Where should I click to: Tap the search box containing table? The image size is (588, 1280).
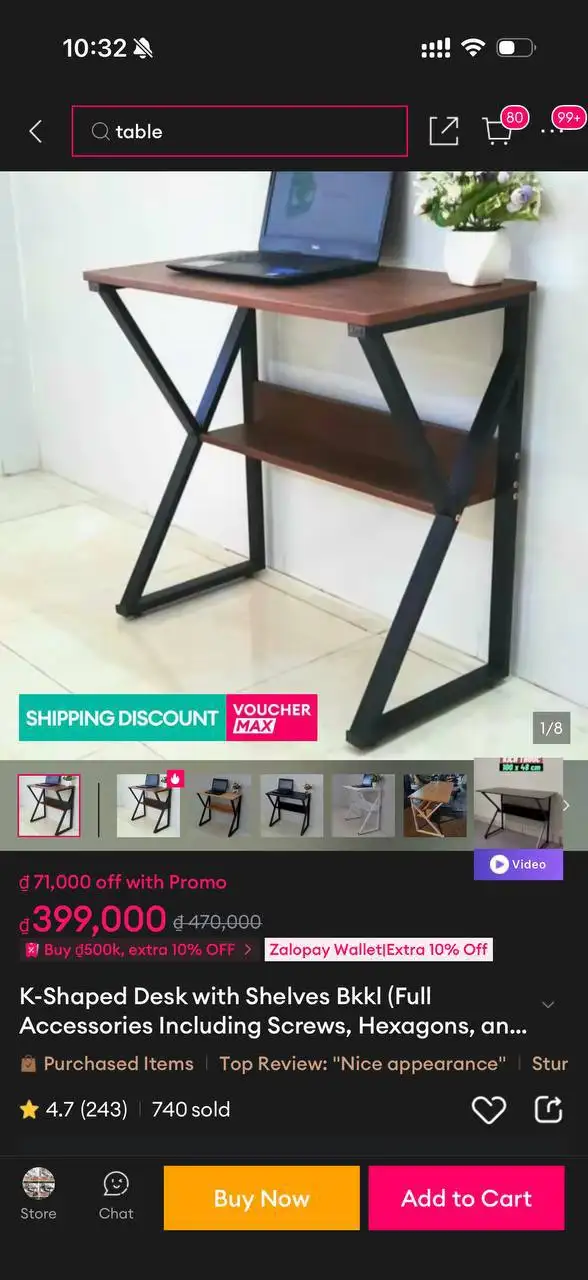click(239, 131)
